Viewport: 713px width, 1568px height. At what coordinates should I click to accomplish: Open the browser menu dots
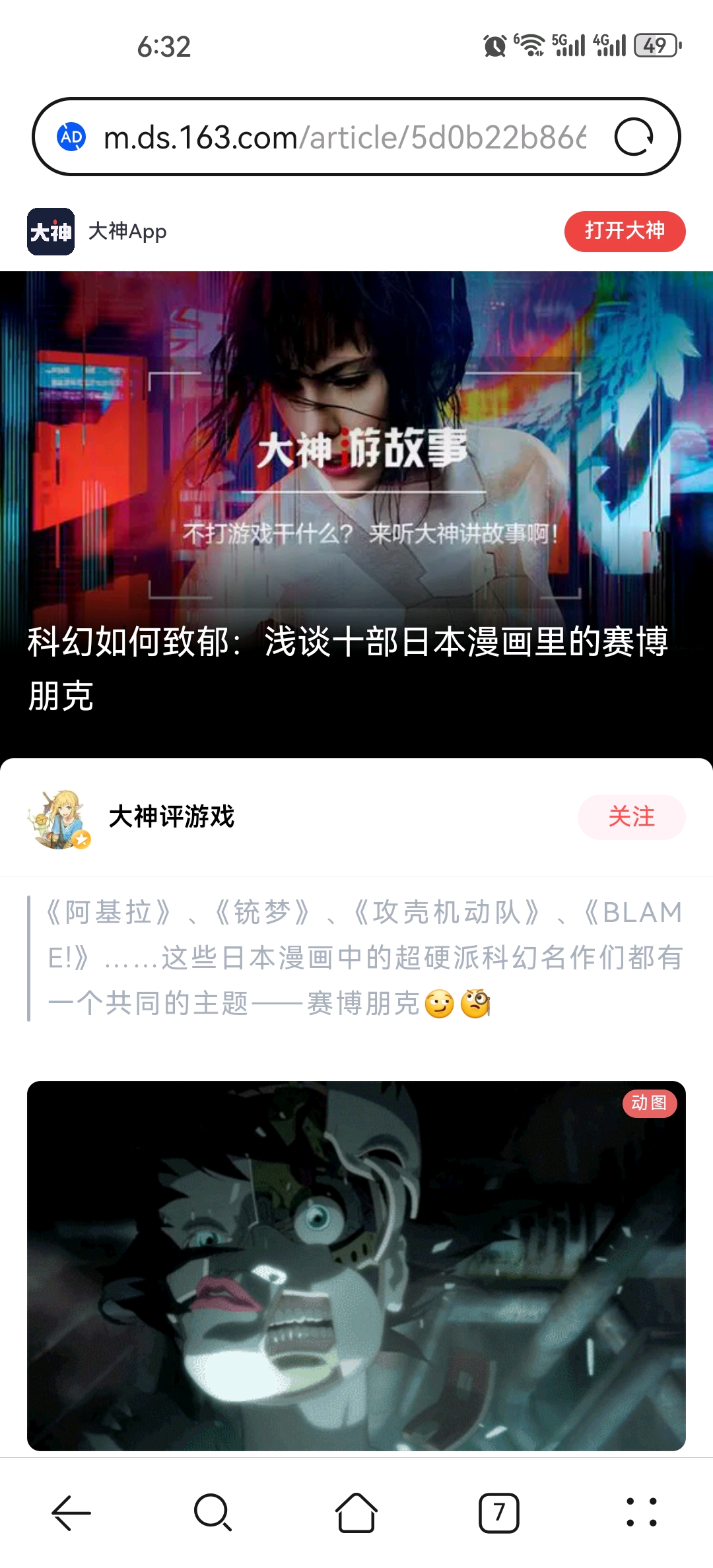point(641,1513)
